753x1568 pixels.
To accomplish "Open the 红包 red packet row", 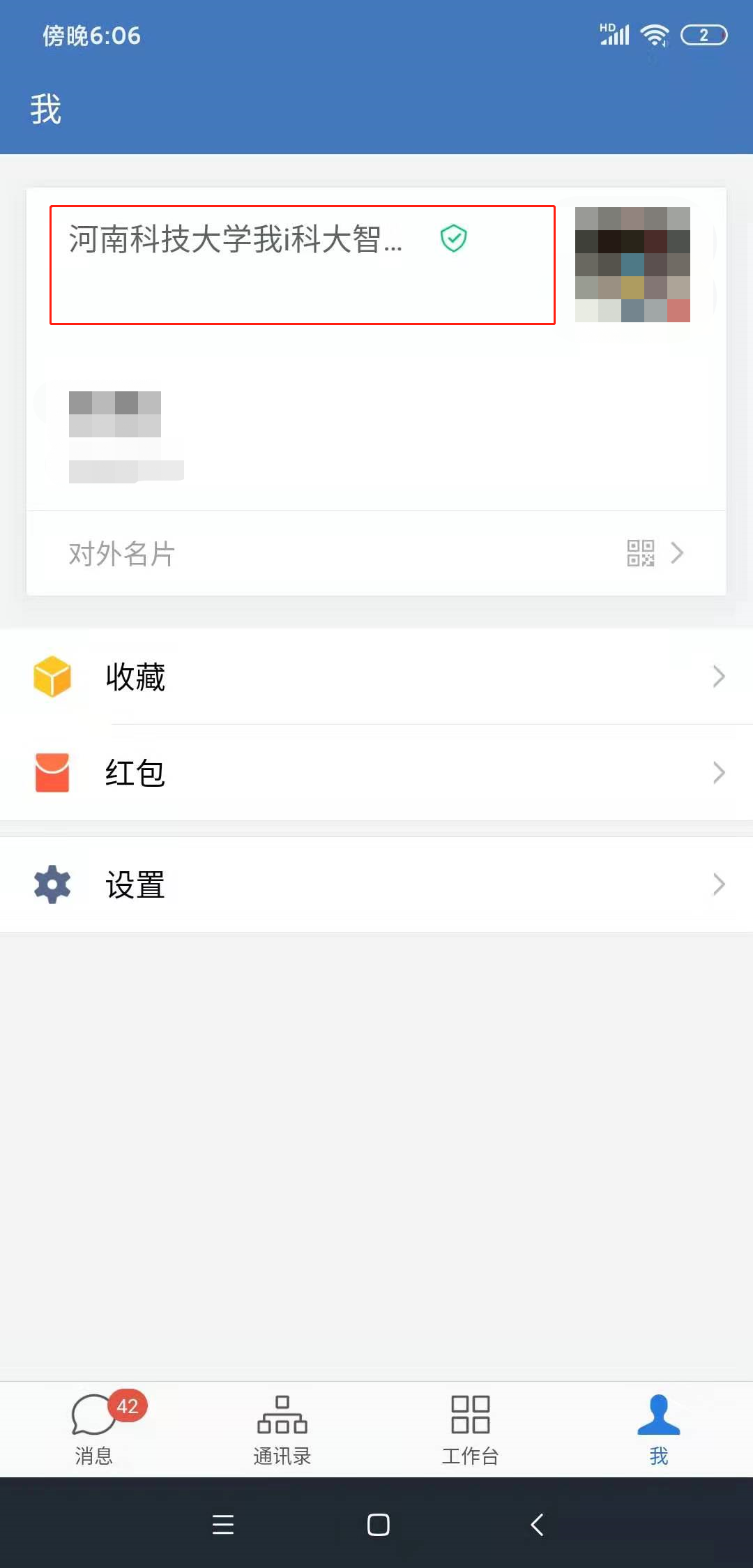I will click(x=376, y=773).
